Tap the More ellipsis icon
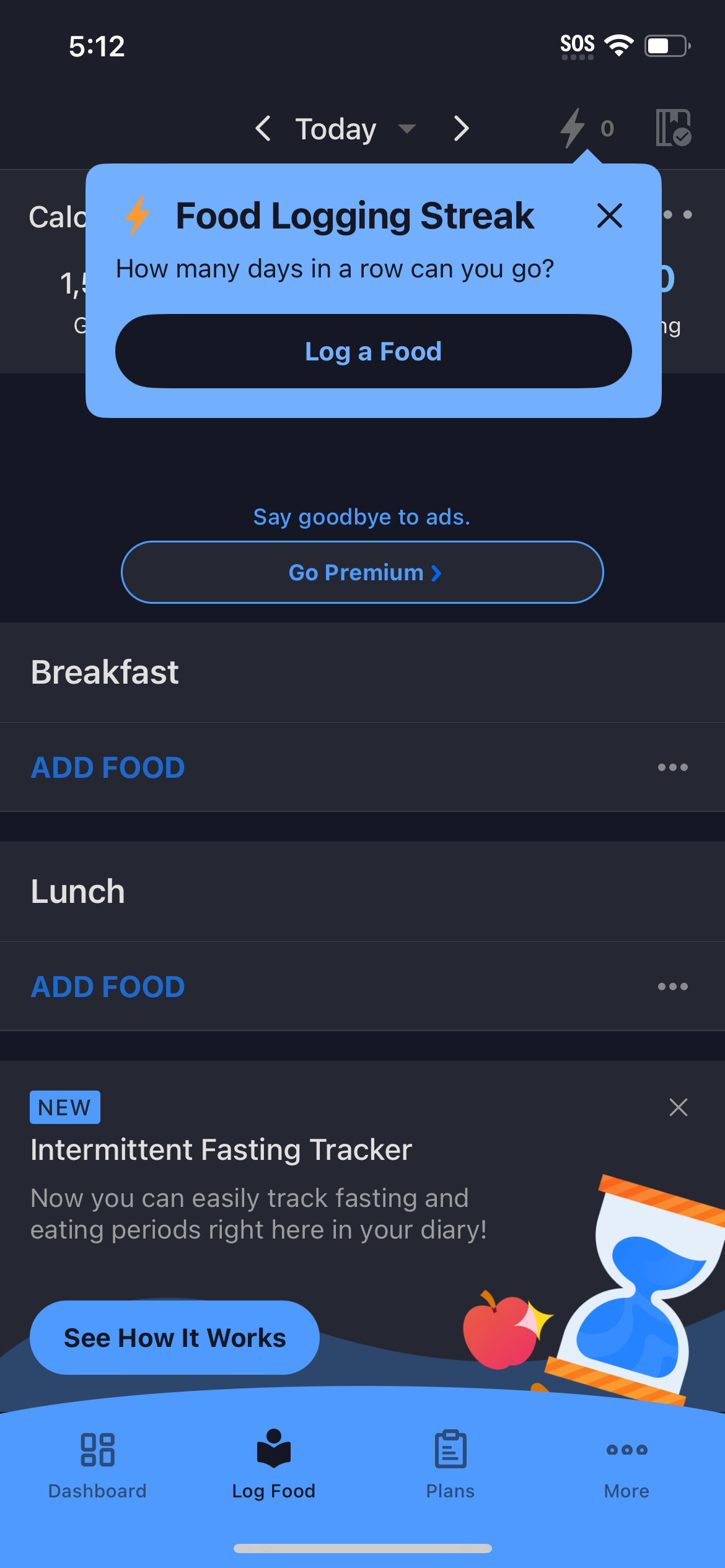The height and width of the screenshot is (1568, 725). click(x=626, y=1449)
